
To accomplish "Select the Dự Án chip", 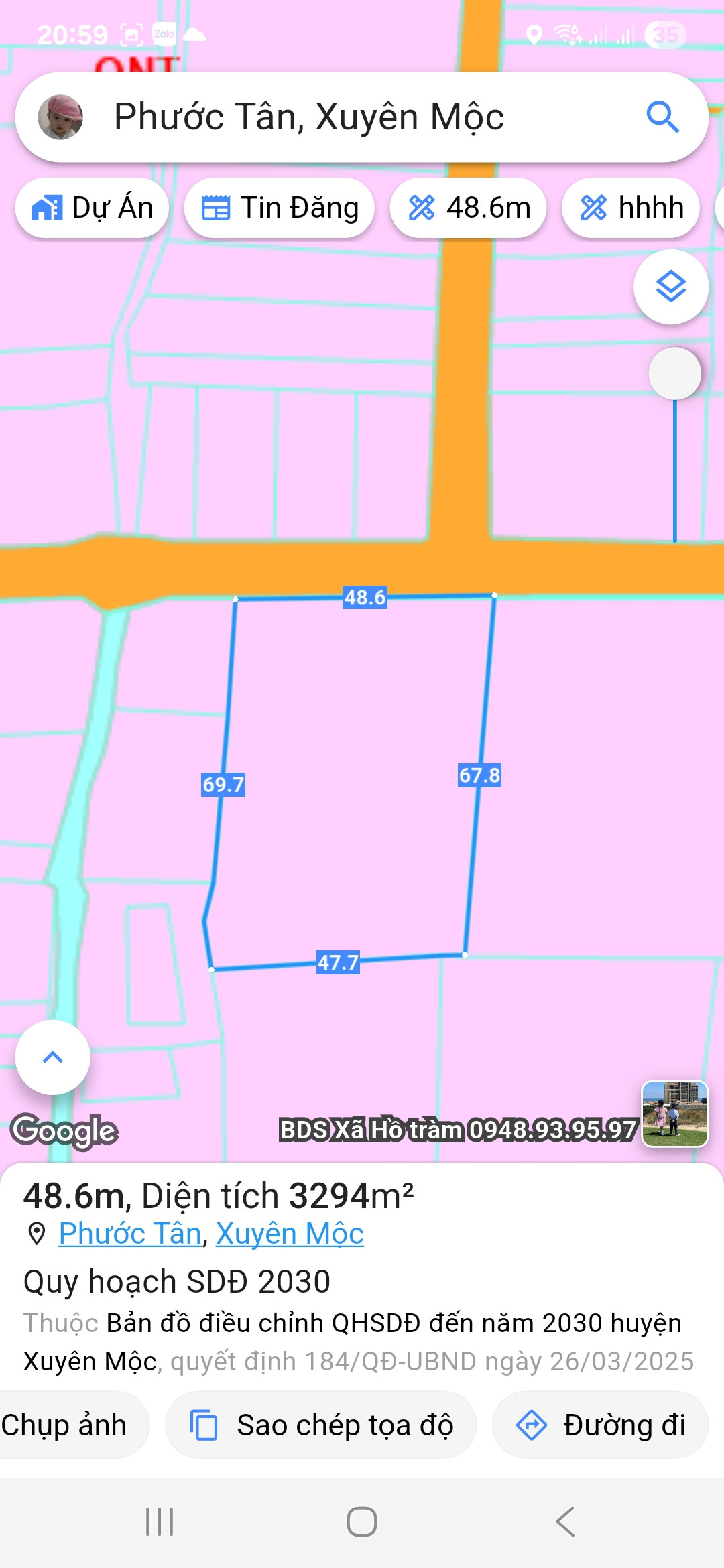I will click(93, 208).
